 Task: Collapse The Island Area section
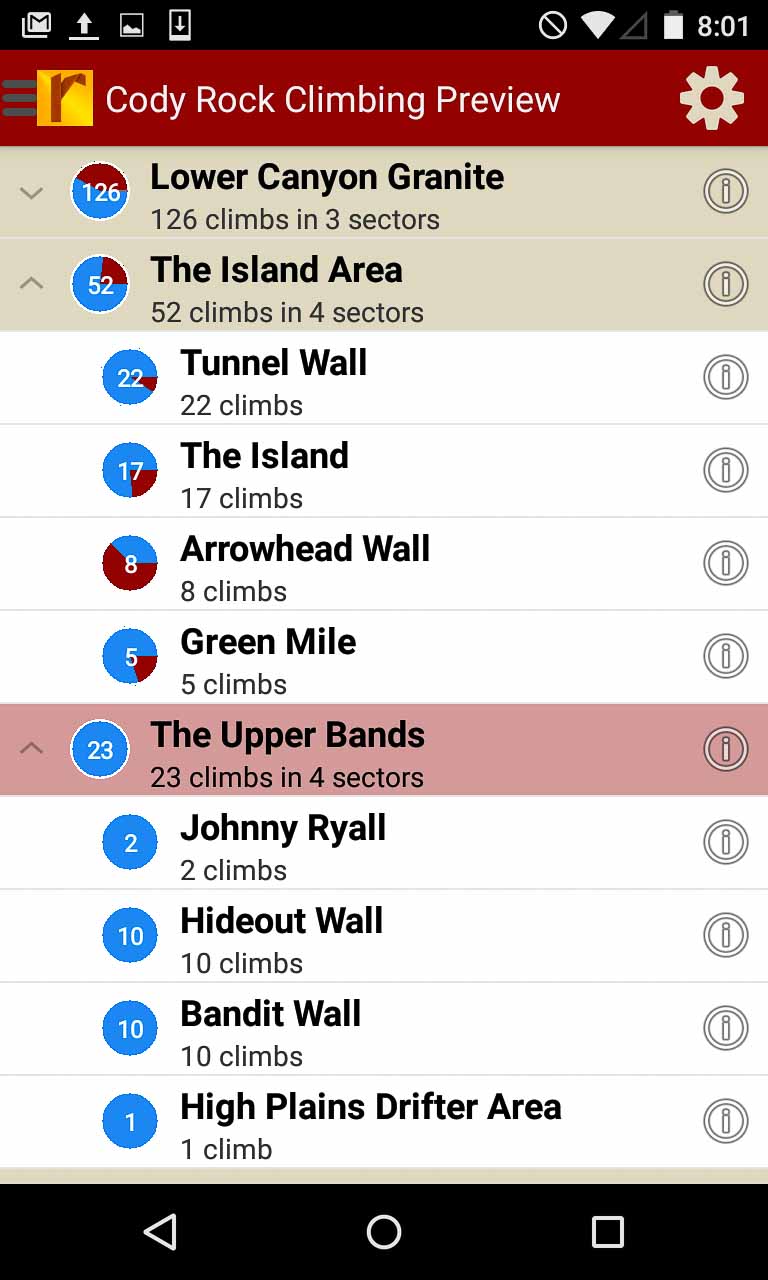(x=32, y=284)
